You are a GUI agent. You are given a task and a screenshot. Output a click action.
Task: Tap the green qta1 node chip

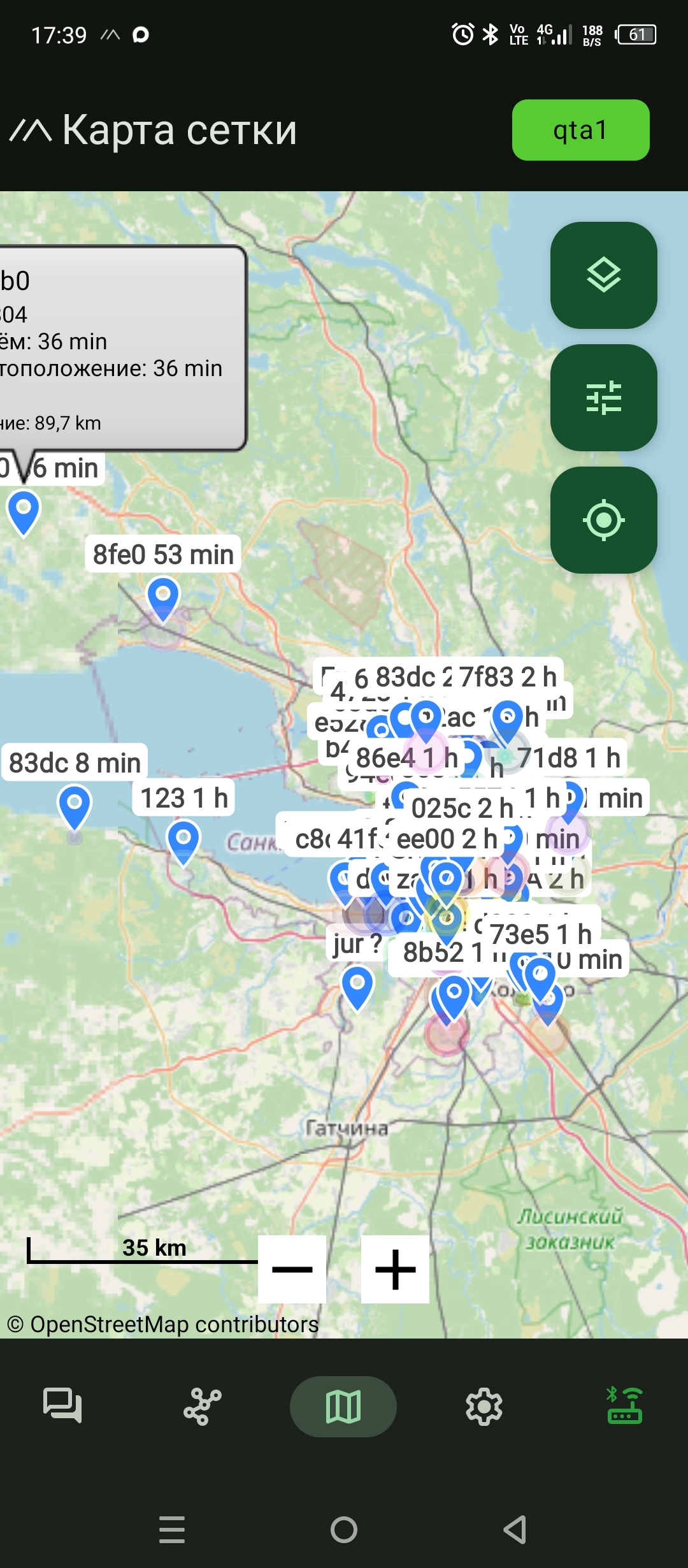click(580, 130)
